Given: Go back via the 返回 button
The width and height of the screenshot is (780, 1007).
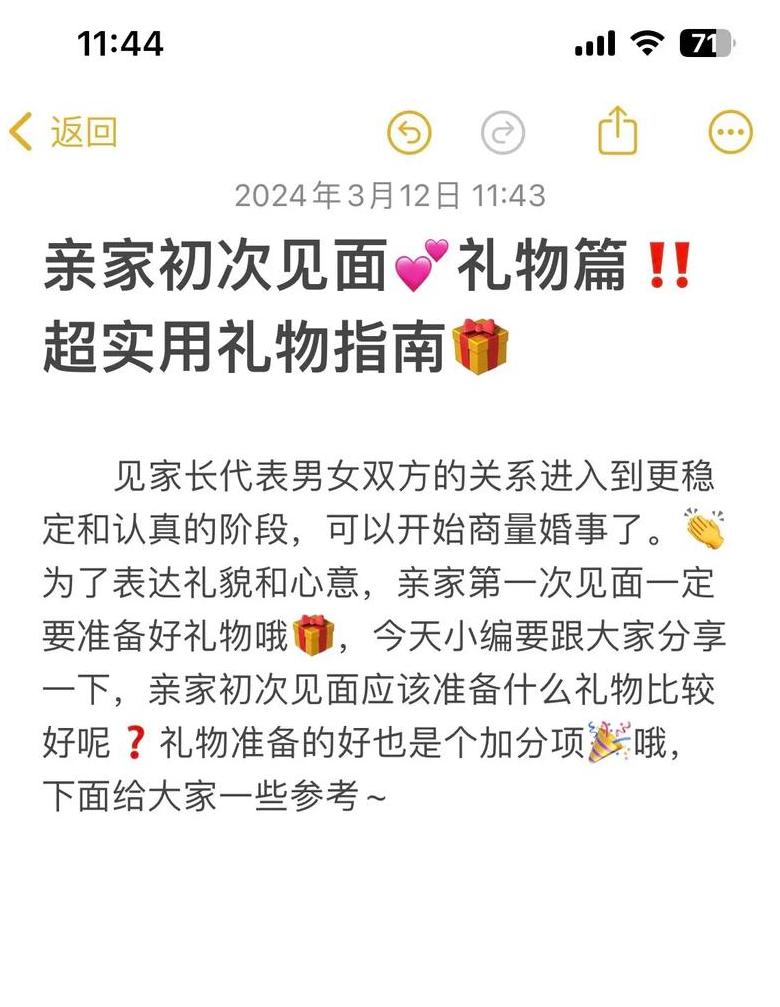Looking at the screenshot, I should 62,132.
